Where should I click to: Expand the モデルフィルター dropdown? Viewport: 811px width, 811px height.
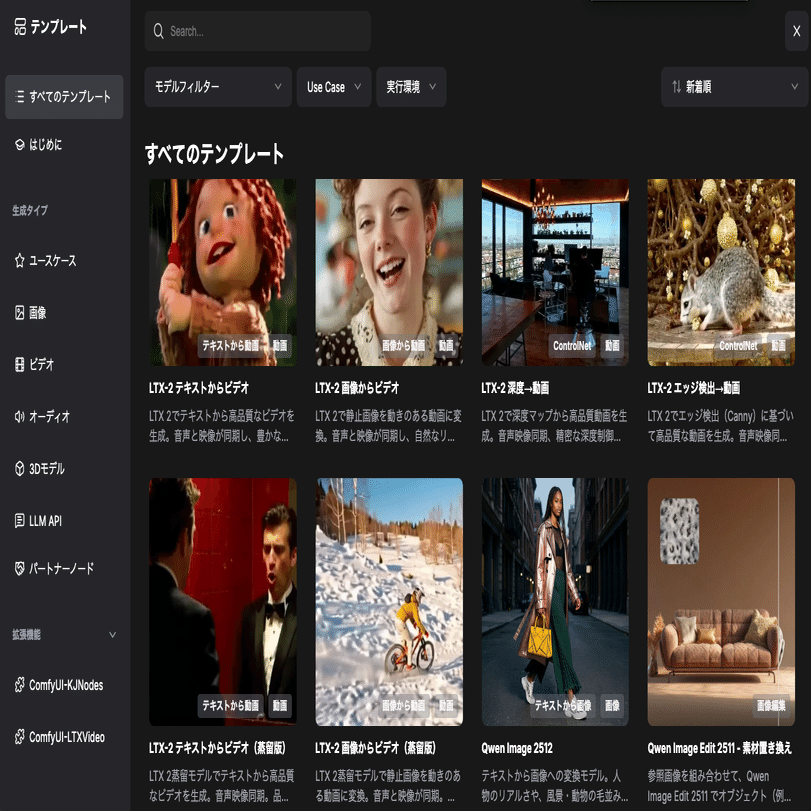(x=218, y=87)
